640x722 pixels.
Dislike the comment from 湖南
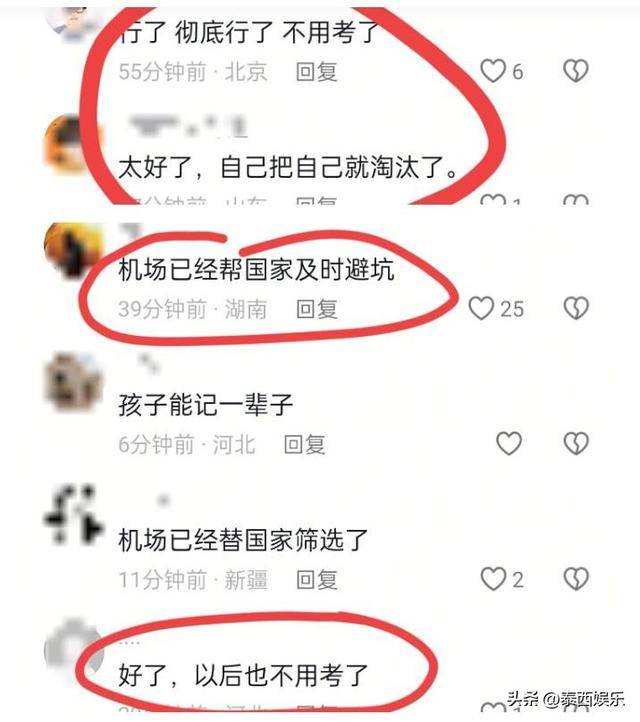[575, 308]
